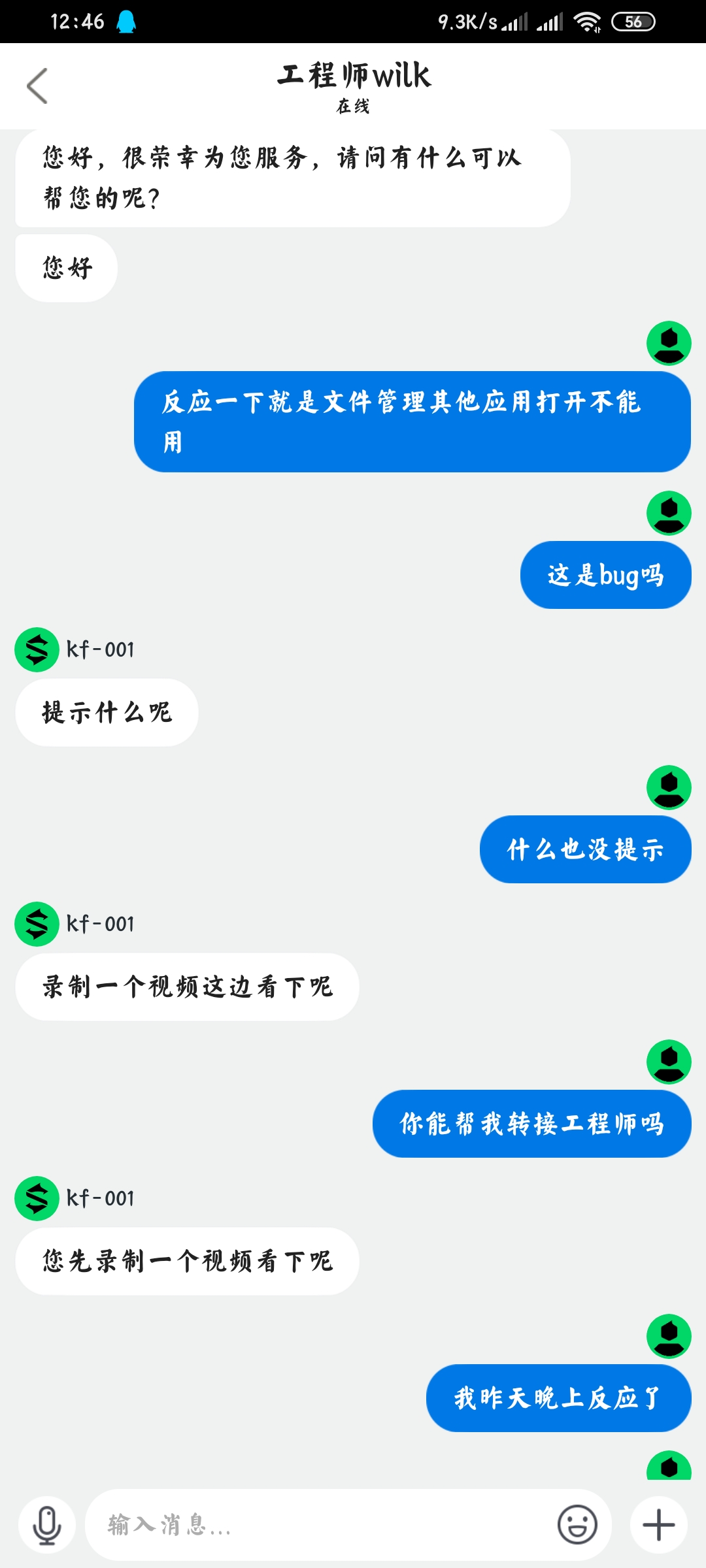The image size is (706, 1568).
Task: Open the emoji picker
Action: coord(577,1525)
